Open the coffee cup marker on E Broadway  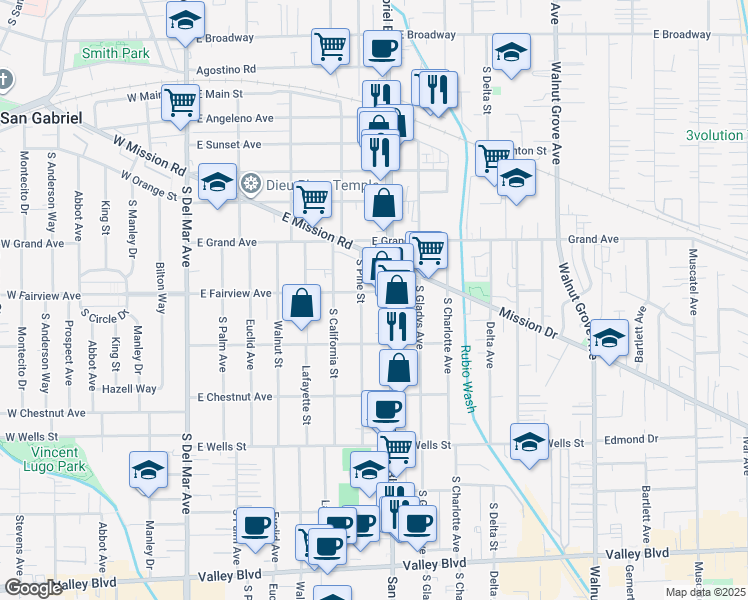coord(381,48)
